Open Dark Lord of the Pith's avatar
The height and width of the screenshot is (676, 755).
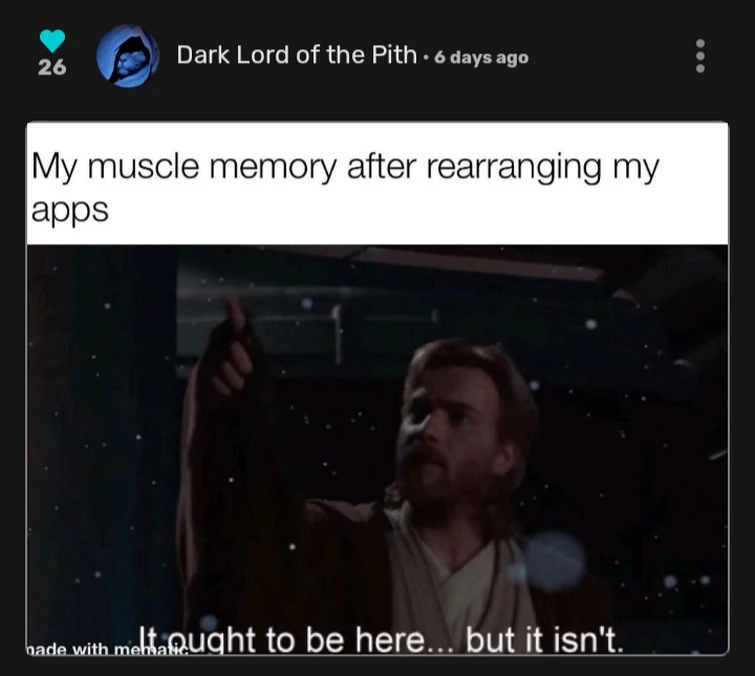click(x=126, y=56)
